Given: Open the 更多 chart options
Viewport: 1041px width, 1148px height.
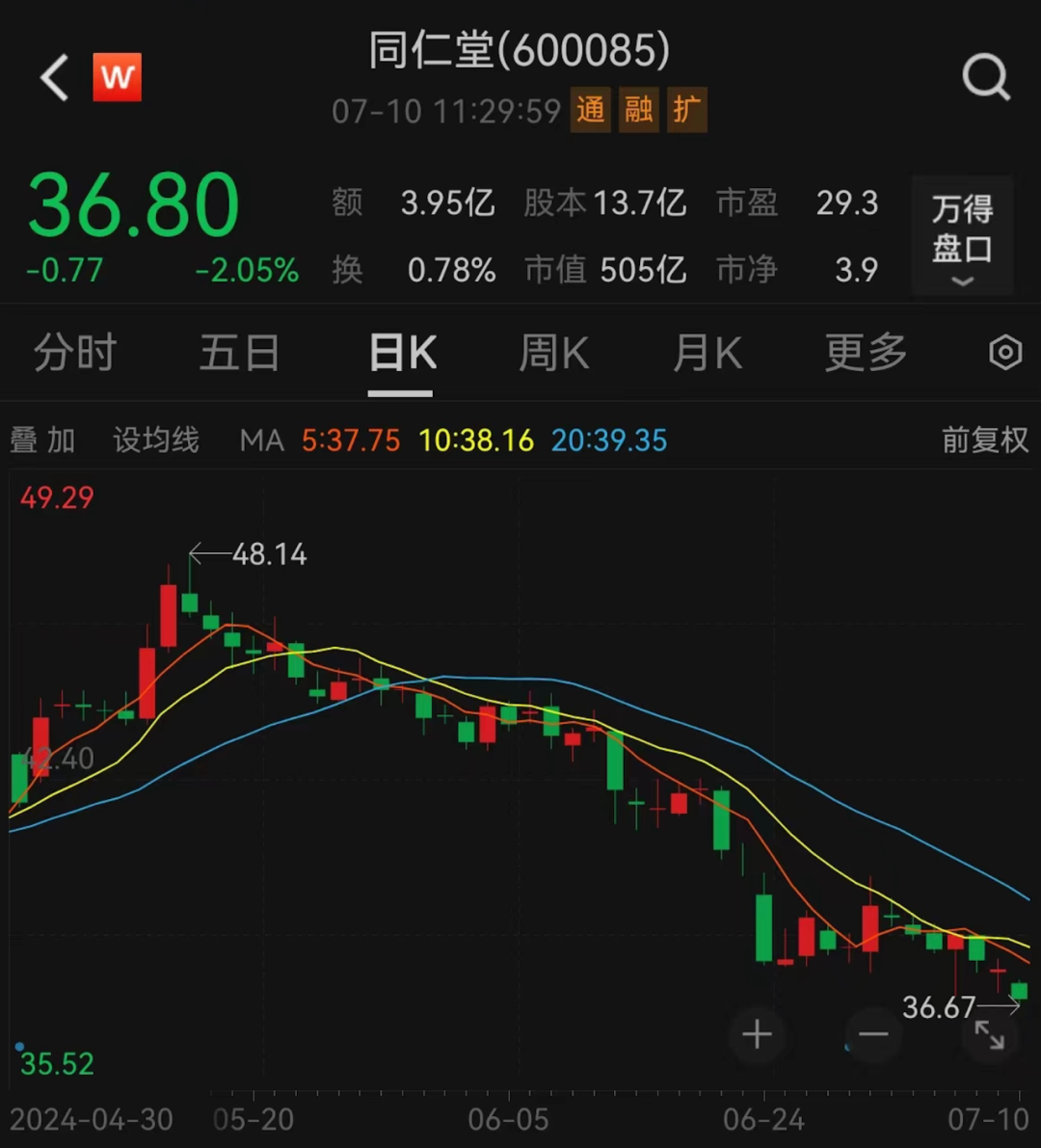Looking at the screenshot, I should pos(866,352).
